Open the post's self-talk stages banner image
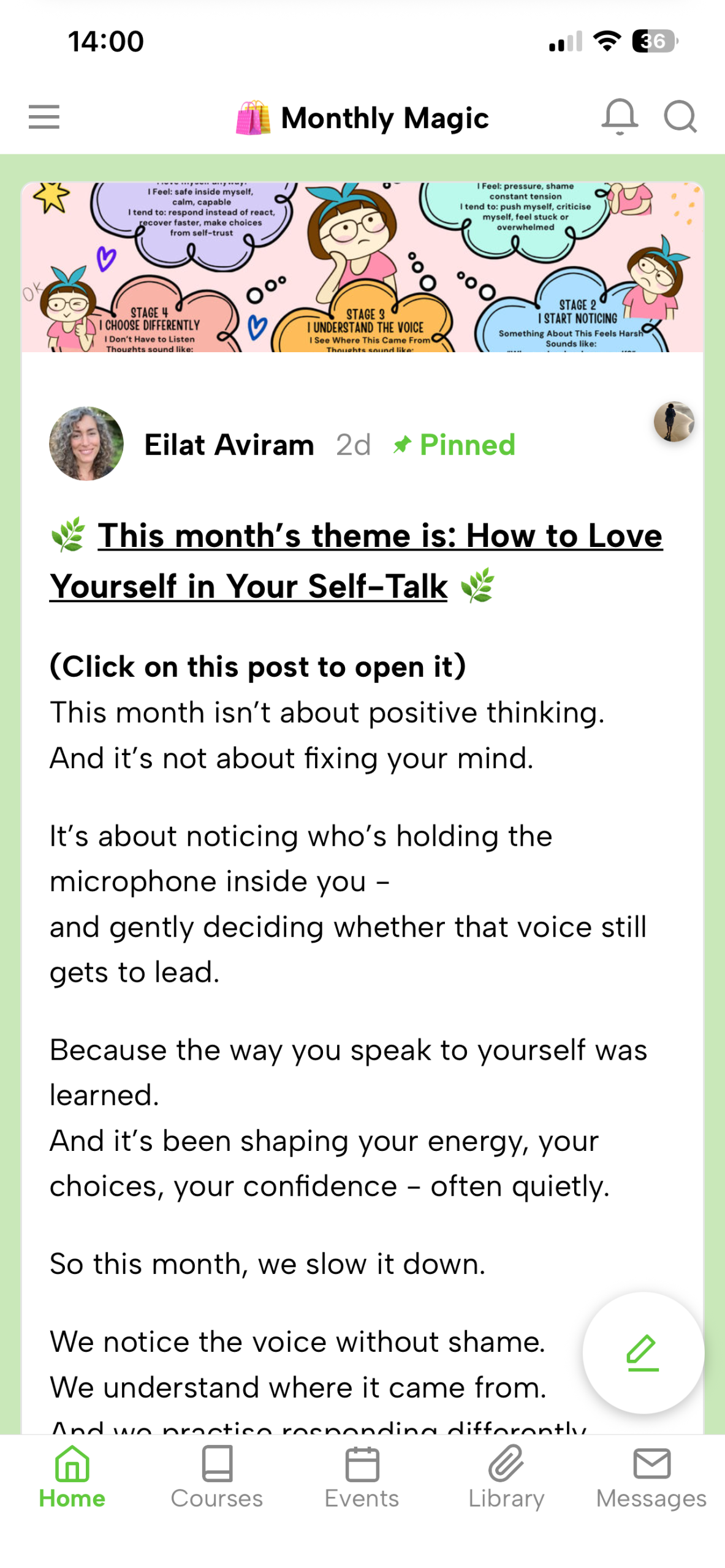The image size is (725, 1568). point(362,267)
